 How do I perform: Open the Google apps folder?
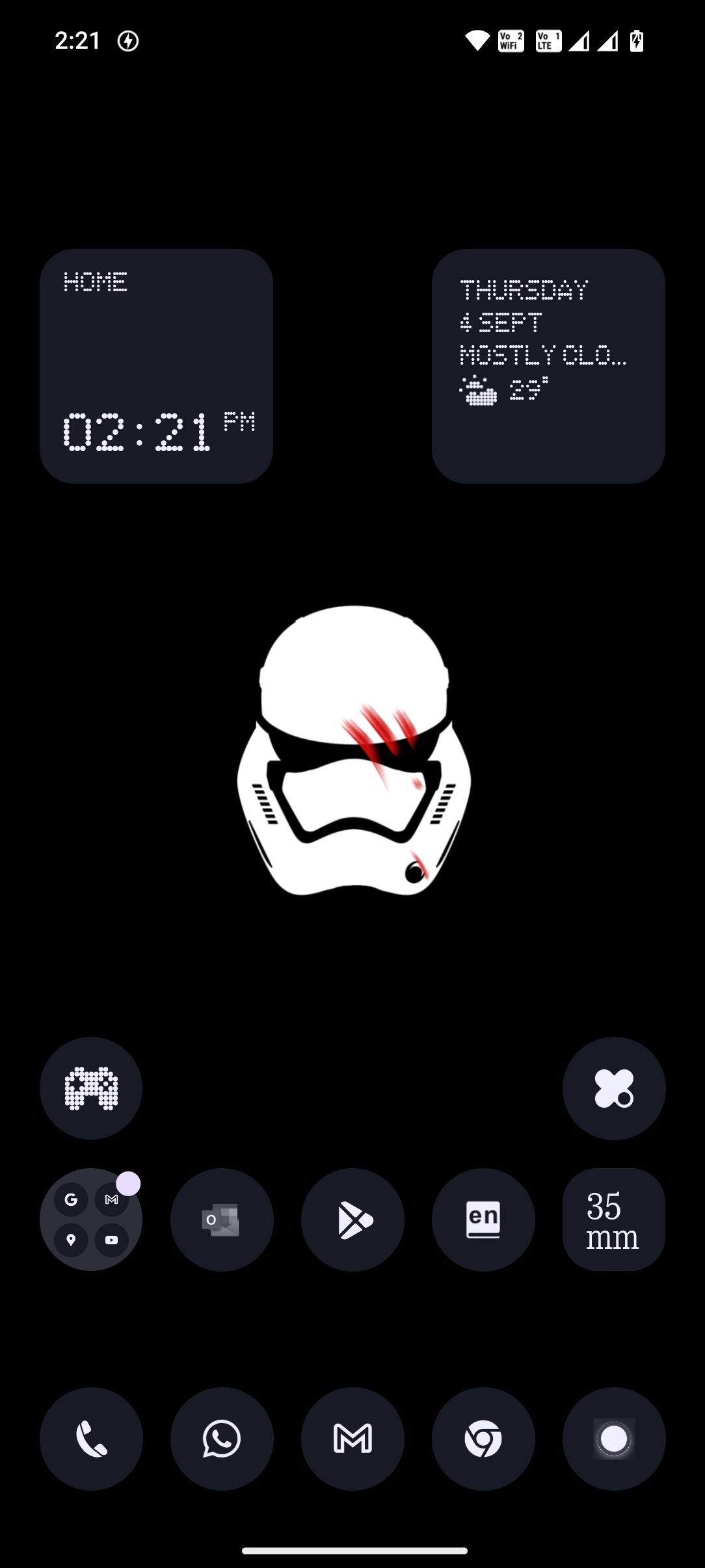[x=91, y=1220]
